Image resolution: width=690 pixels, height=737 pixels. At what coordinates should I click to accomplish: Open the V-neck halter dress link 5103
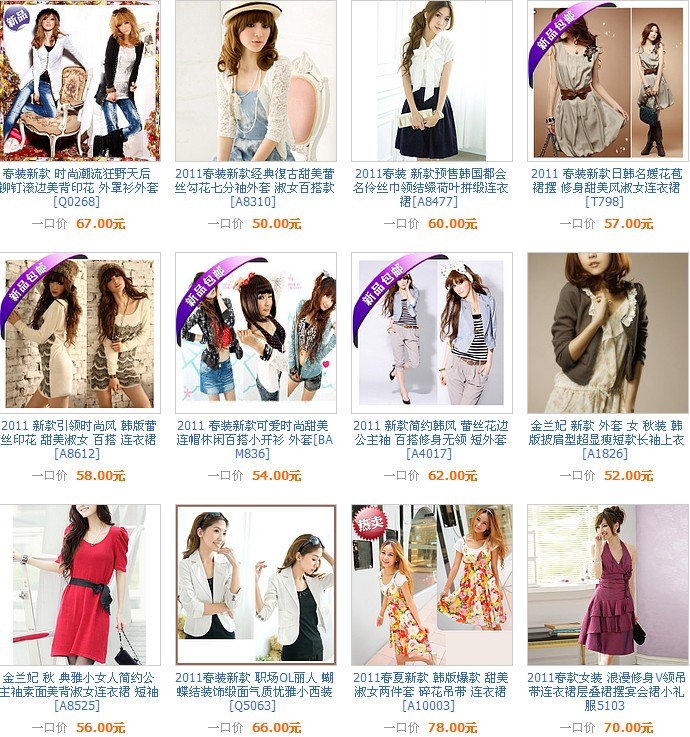point(607,691)
